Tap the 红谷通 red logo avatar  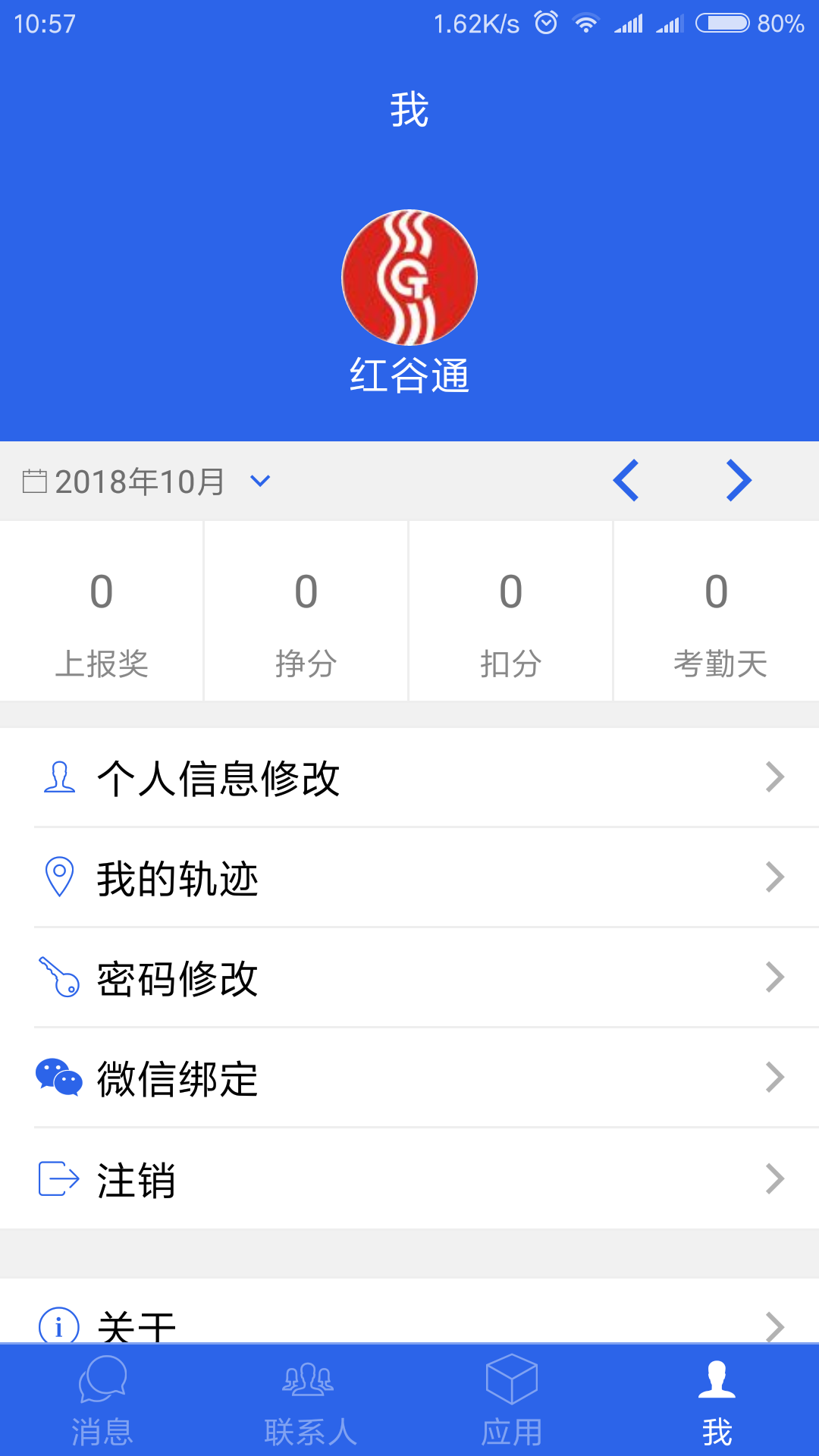pos(409,278)
